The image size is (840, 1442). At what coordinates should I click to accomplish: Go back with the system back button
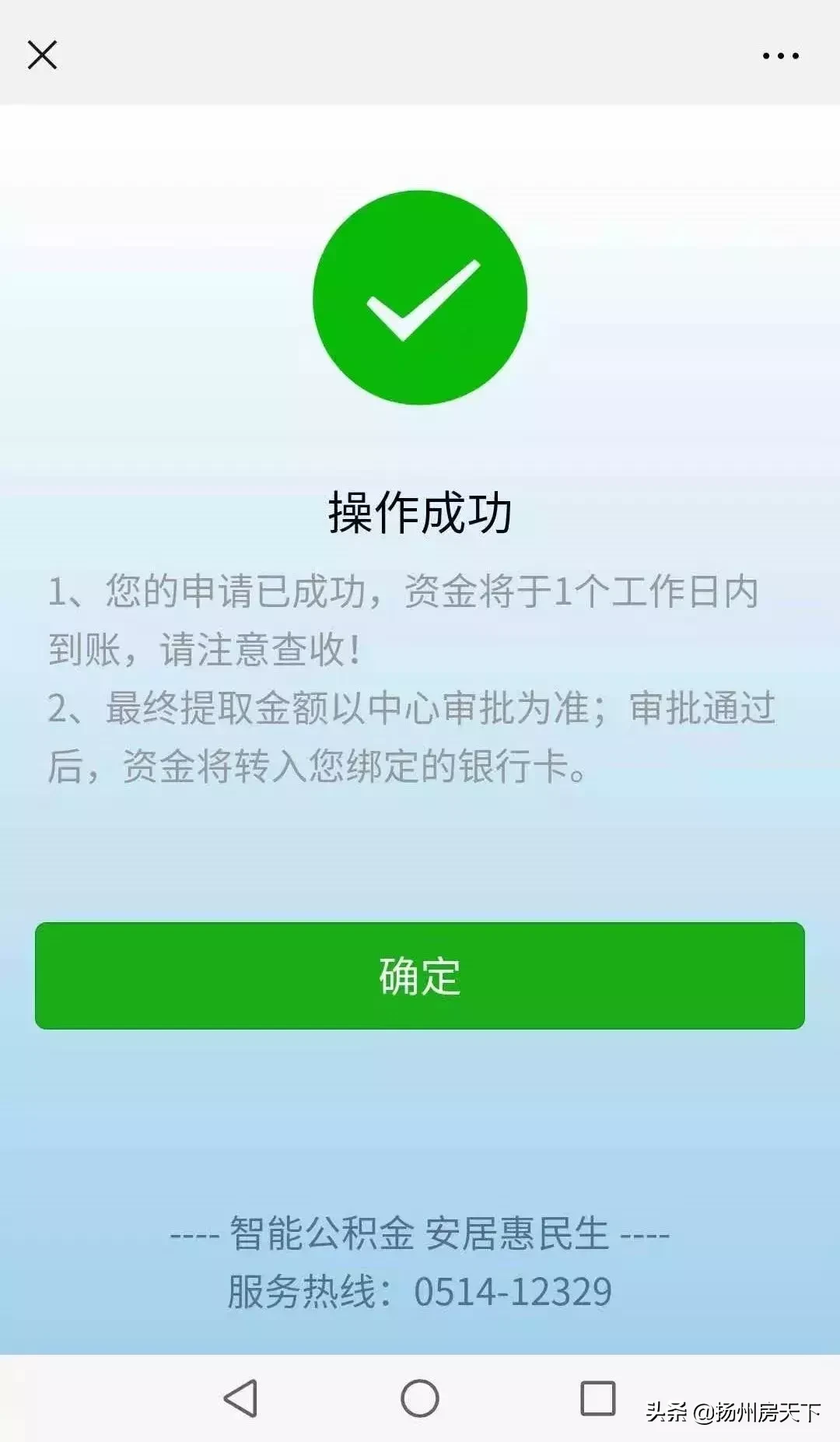point(241,1398)
